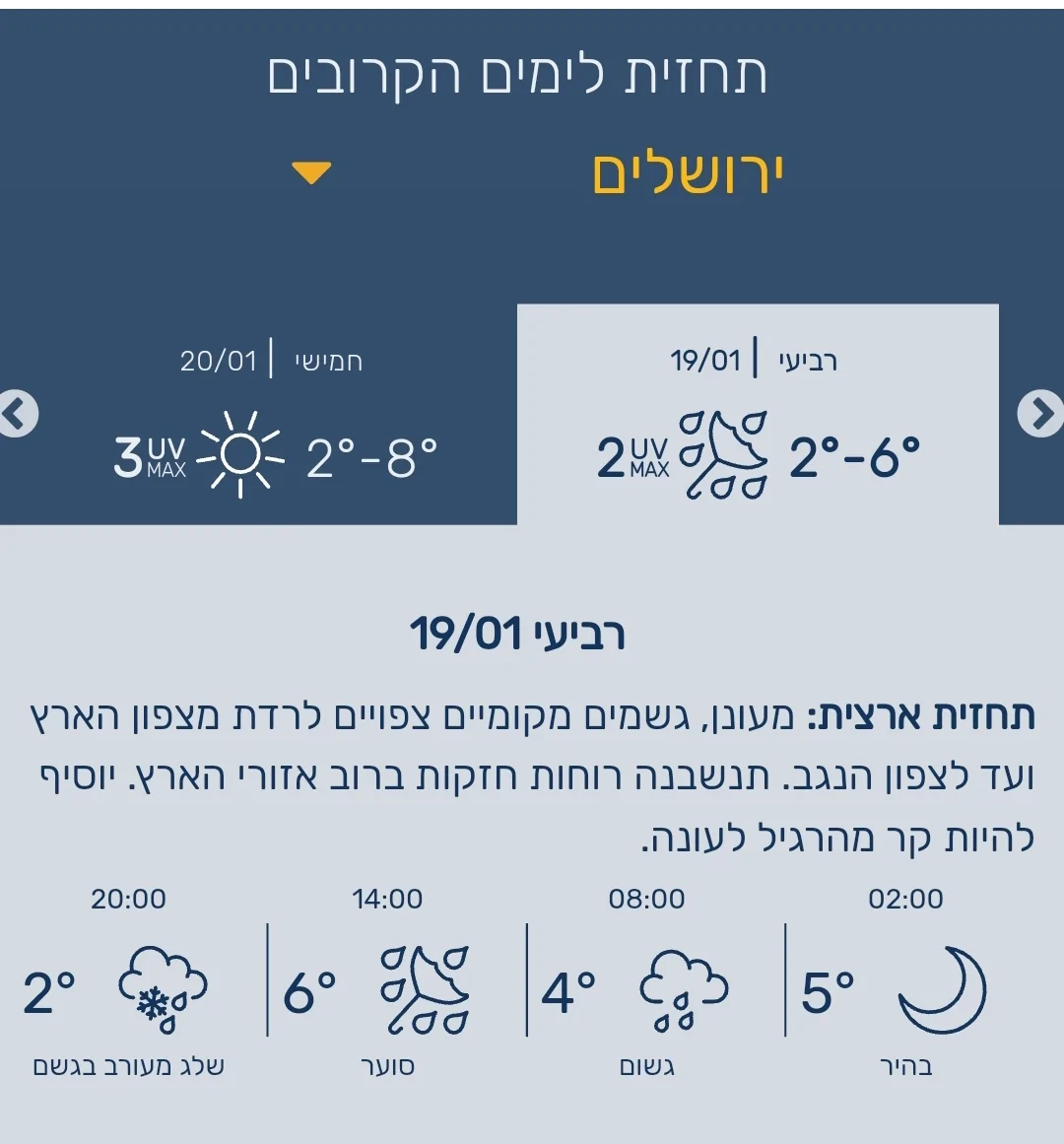Tap the left carousel arrow
Image resolution: width=1064 pixels, height=1144 pixels.
tap(17, 414)
